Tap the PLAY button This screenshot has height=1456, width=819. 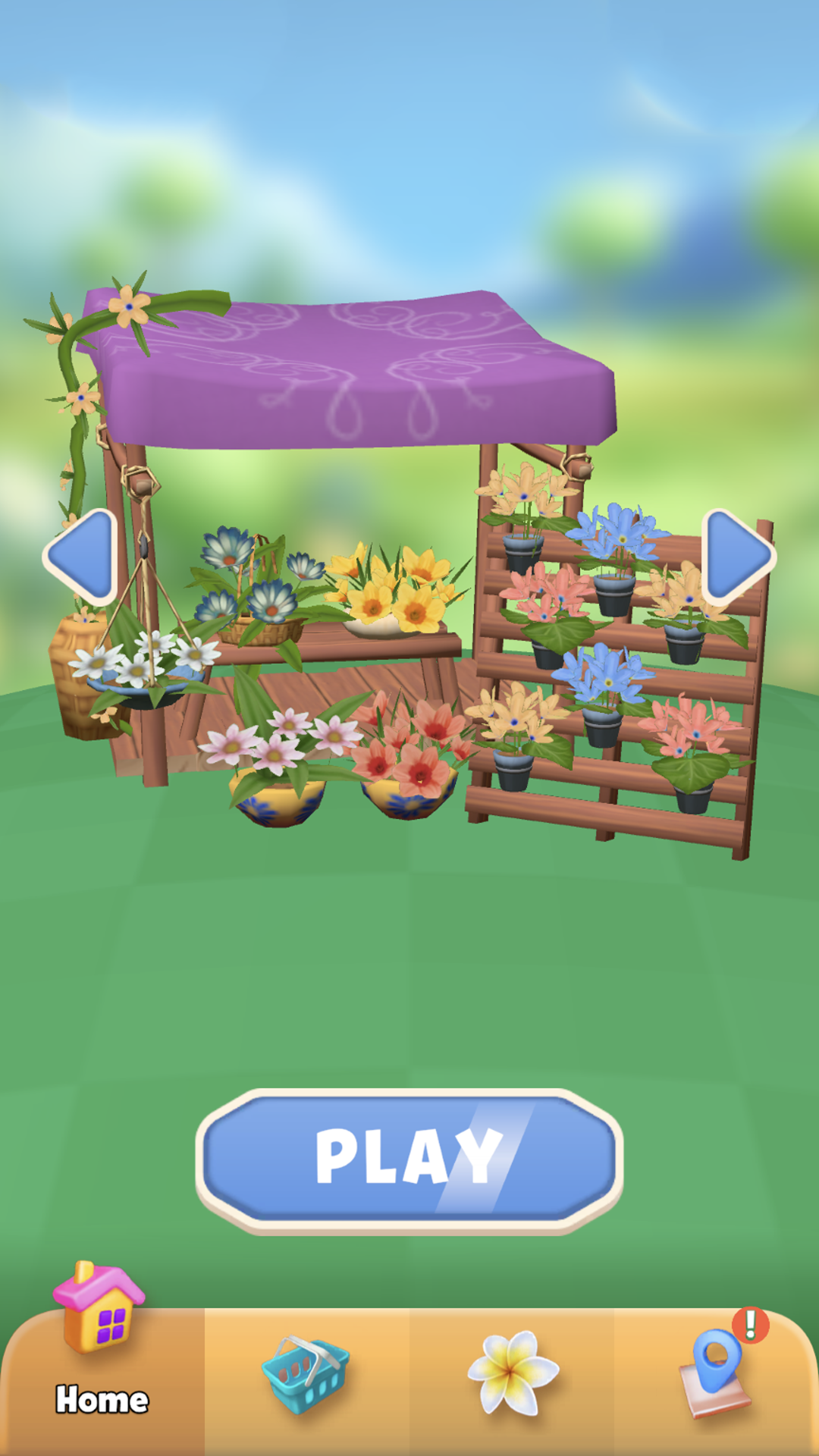(409, 1159)
